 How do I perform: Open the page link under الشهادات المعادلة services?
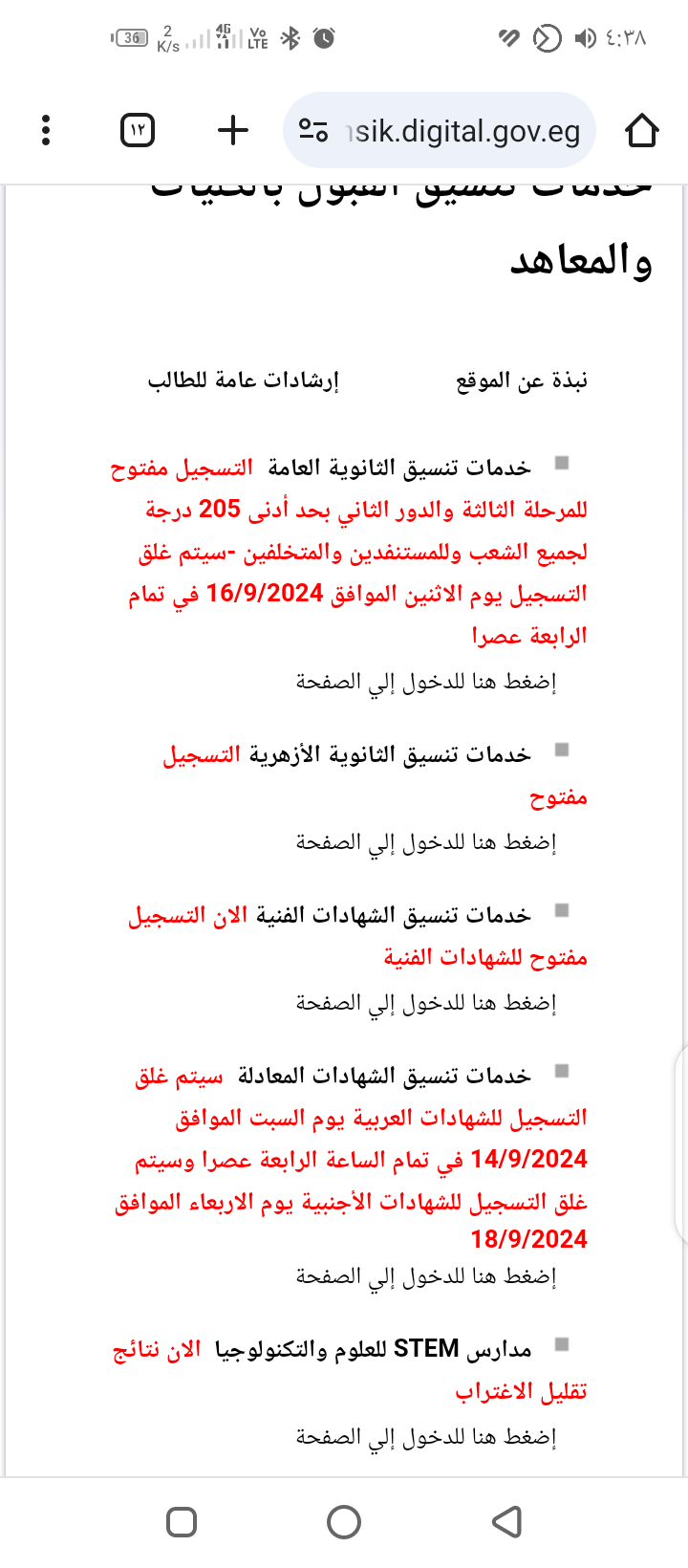tap(426, 1276)
